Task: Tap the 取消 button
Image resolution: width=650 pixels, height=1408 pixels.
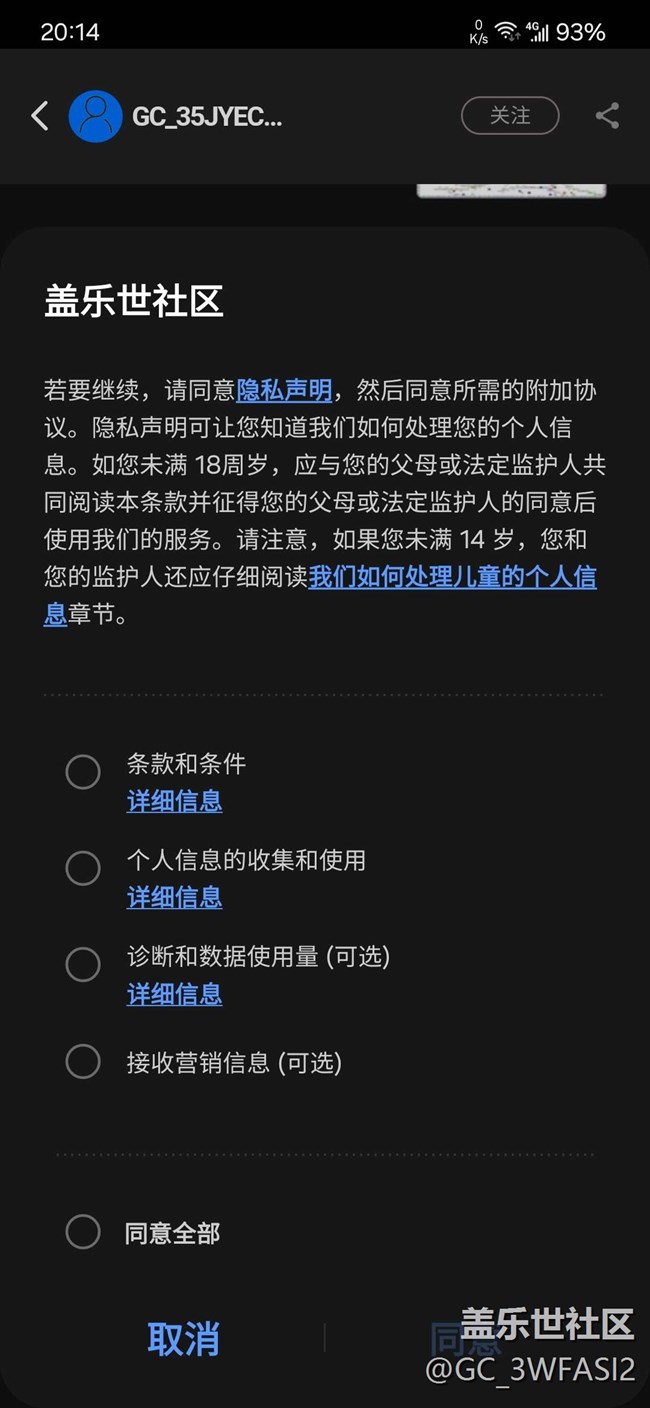Action: click(183, 1339)
